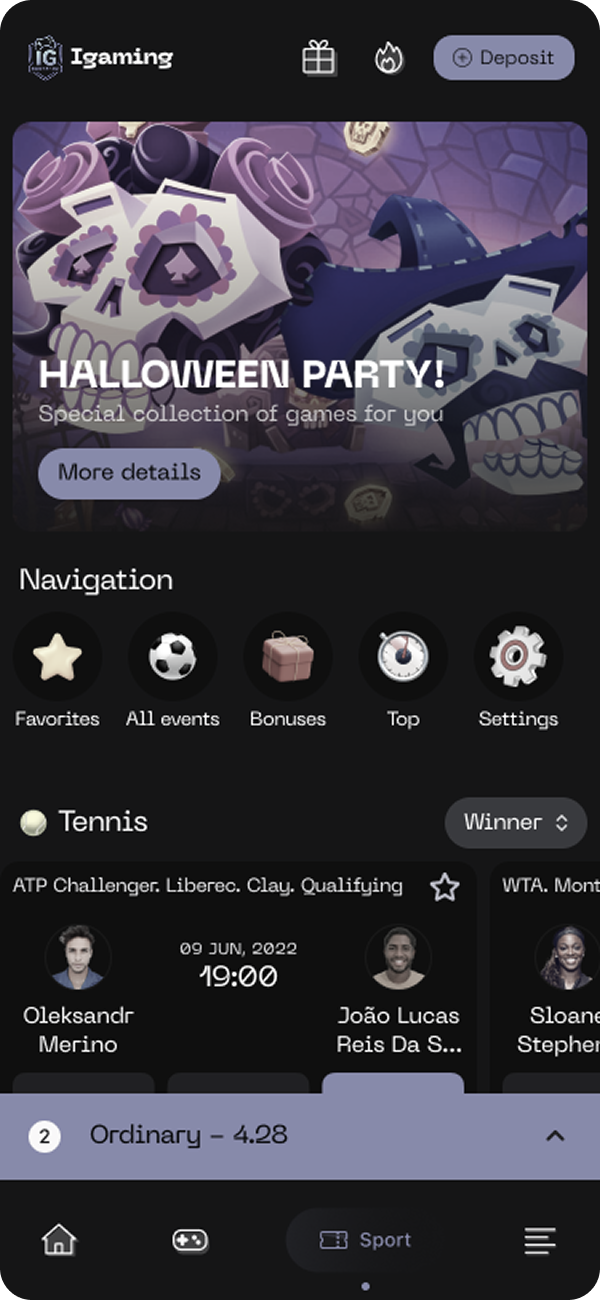Viewport: 600px width, 1300px height.
Task: Expand the Ordinary 4.28 bet slip
Action: coord(555,1136)
